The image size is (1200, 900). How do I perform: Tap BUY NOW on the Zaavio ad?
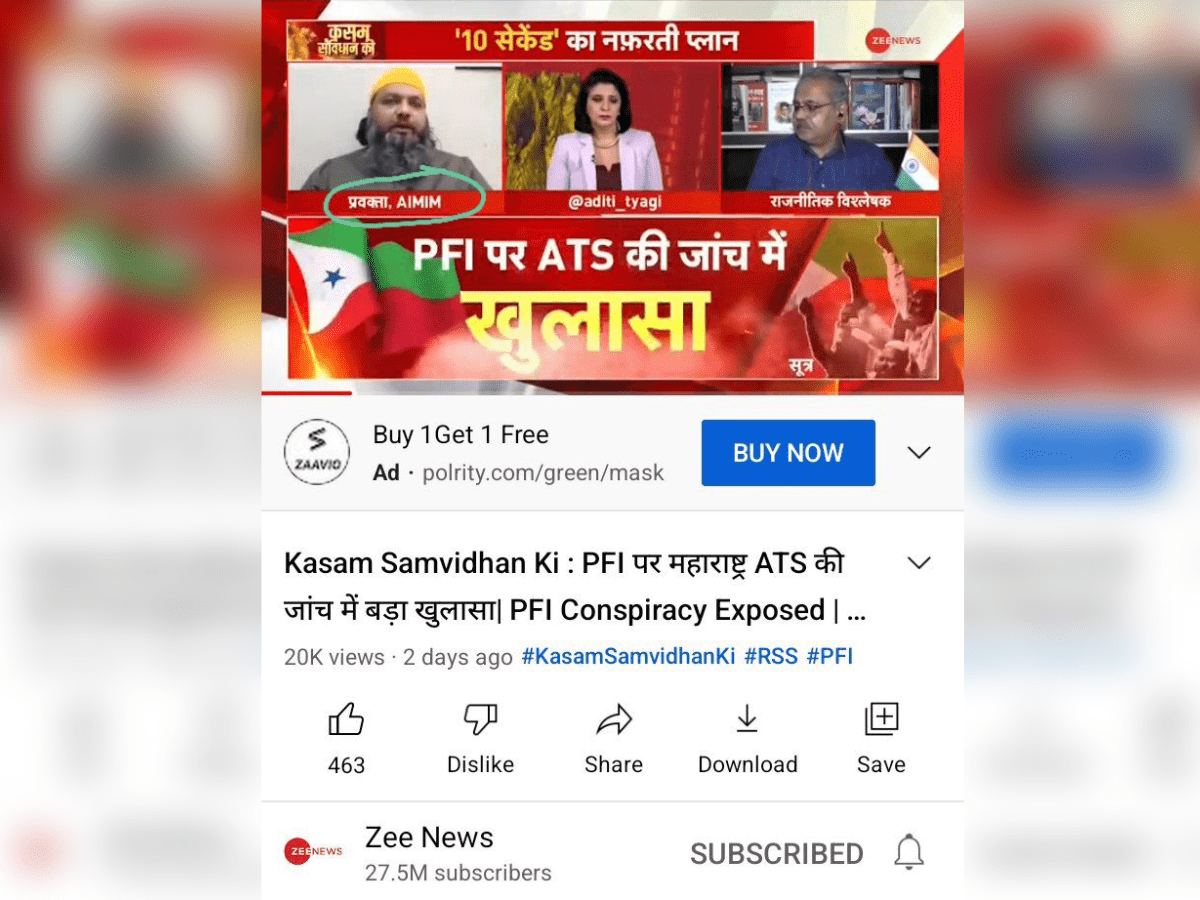788,453
